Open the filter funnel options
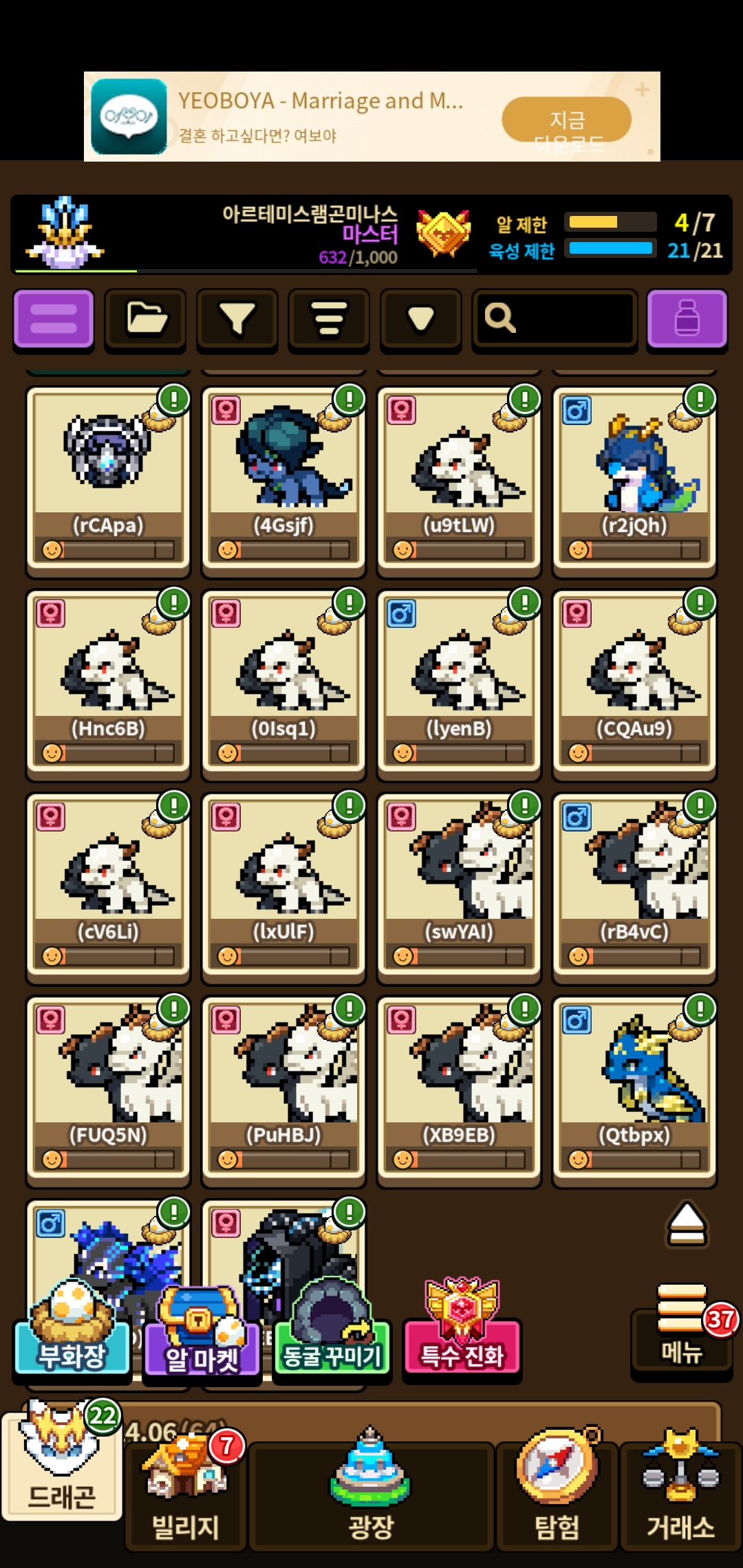Screen dimensions: 743x1568 237,318
